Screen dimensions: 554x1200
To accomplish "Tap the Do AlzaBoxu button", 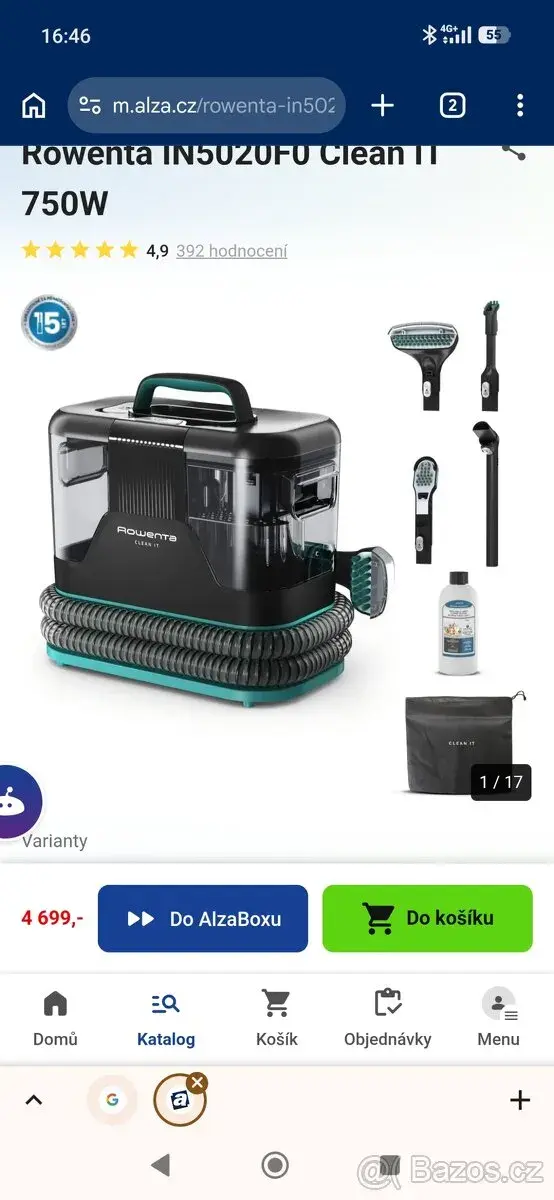I will coord(203,918).
